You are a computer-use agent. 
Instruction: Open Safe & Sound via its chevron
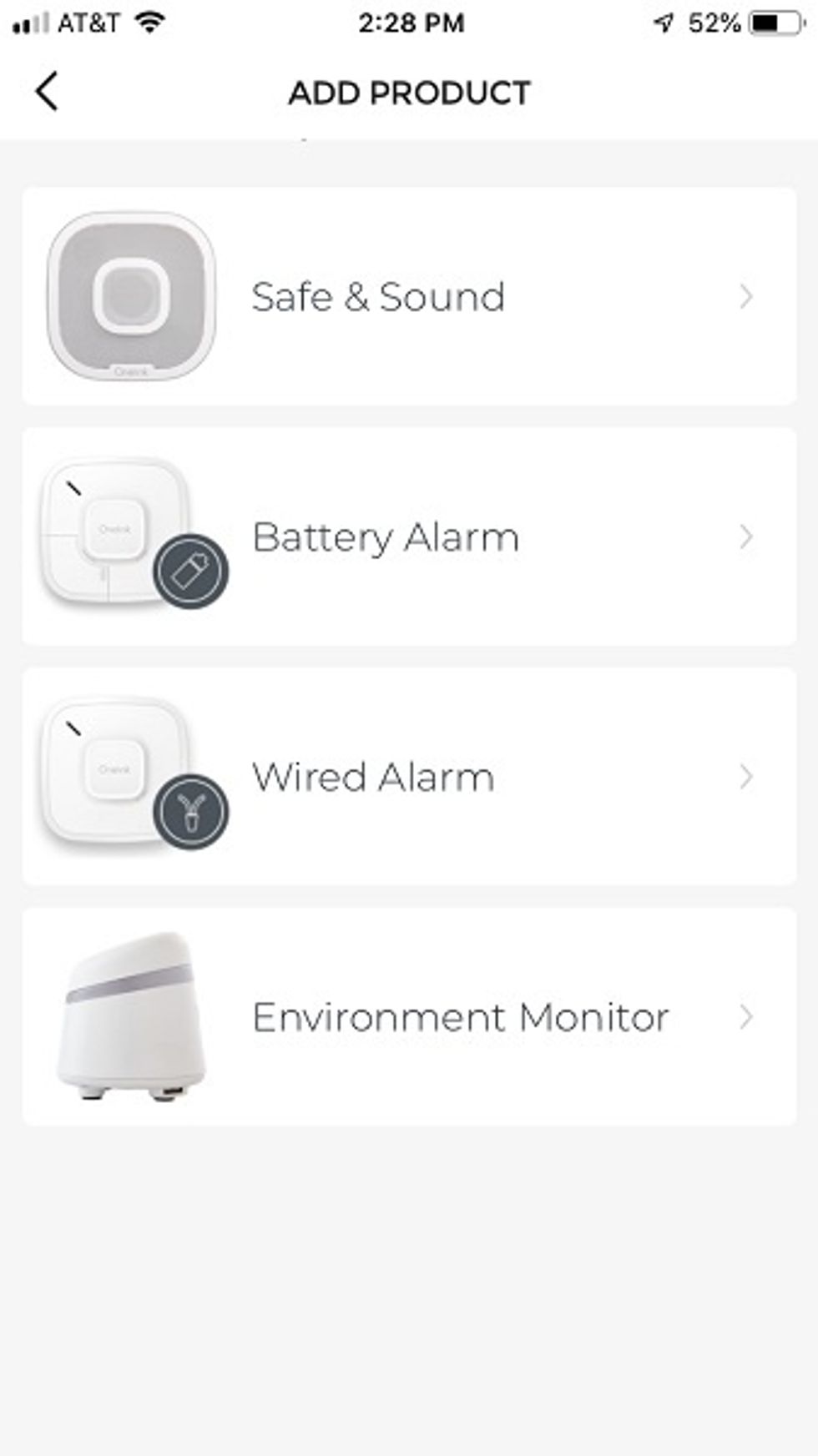(747, 295)
